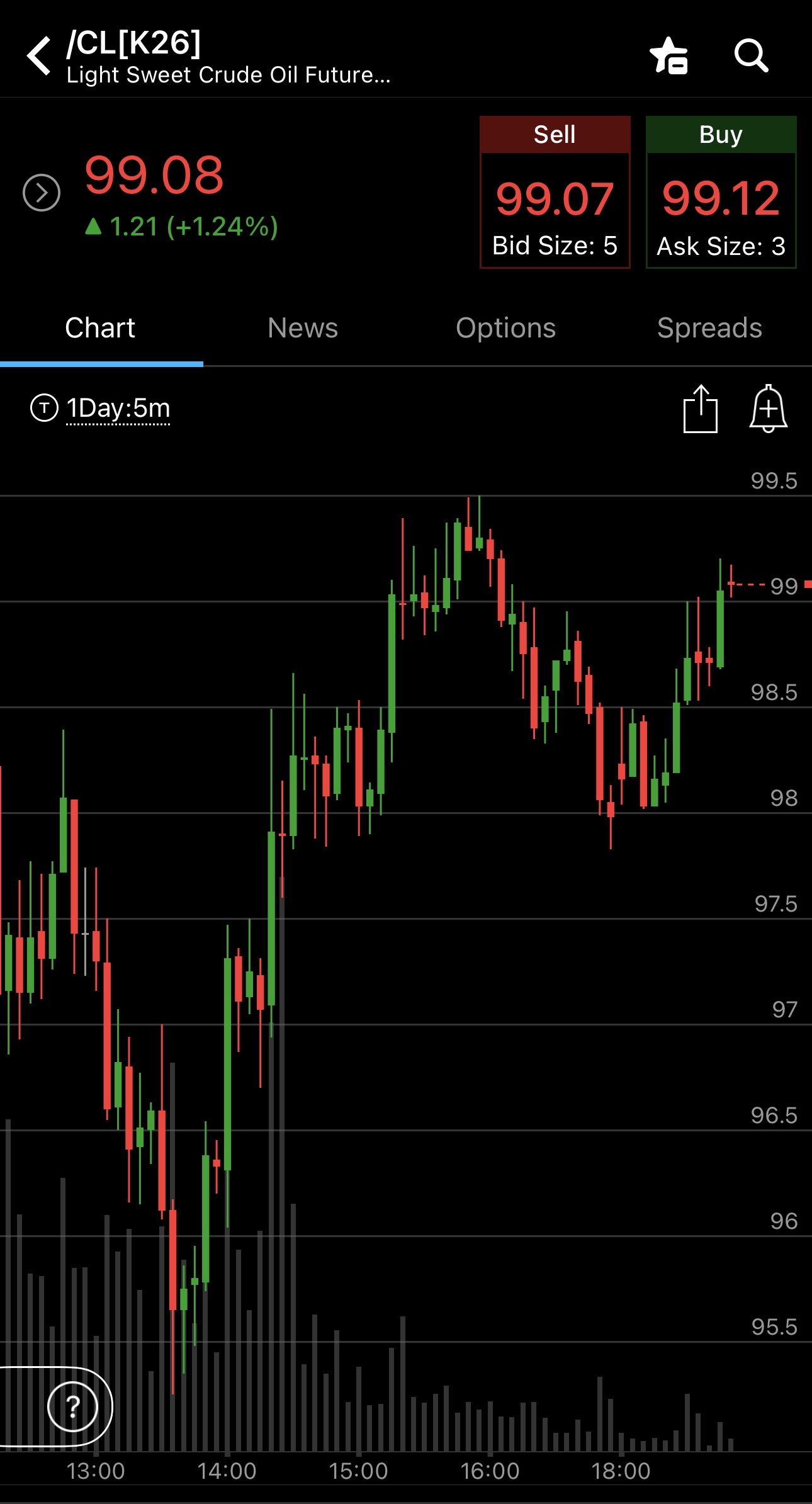Open the Options tab
812x1504 pixels.
pos(505,328)
